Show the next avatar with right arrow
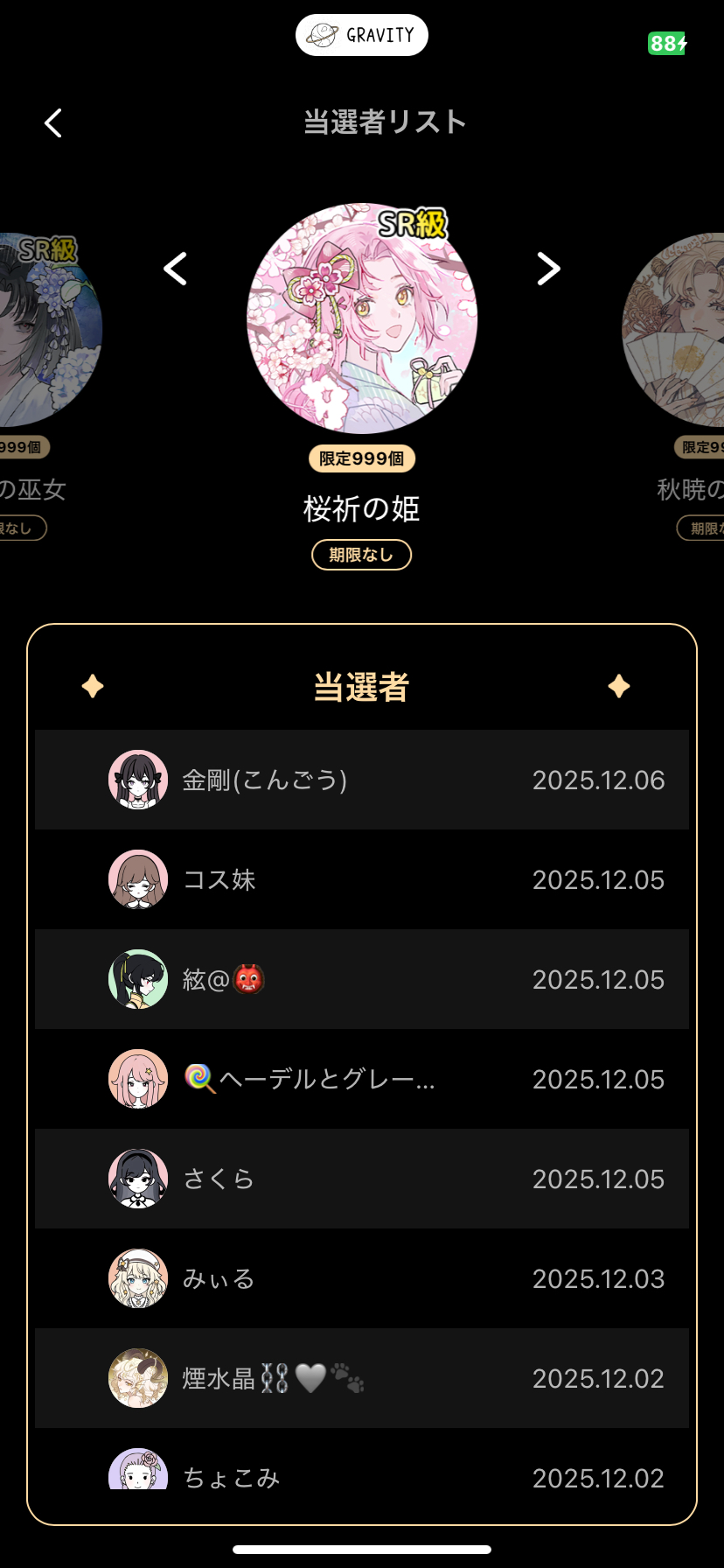This screenshot has height=1568, width=724. coord(548,269)
